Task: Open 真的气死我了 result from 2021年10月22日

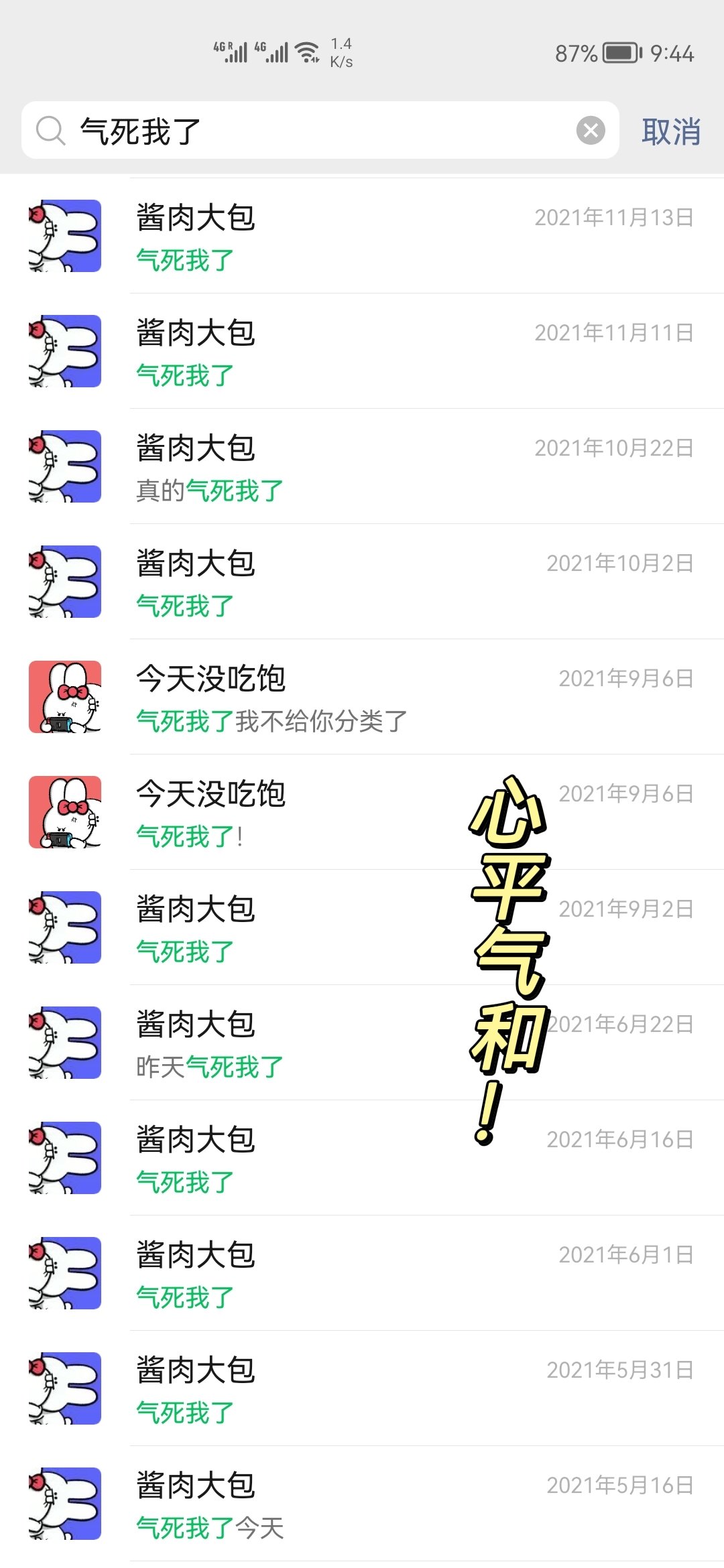Action: (362, 467)
